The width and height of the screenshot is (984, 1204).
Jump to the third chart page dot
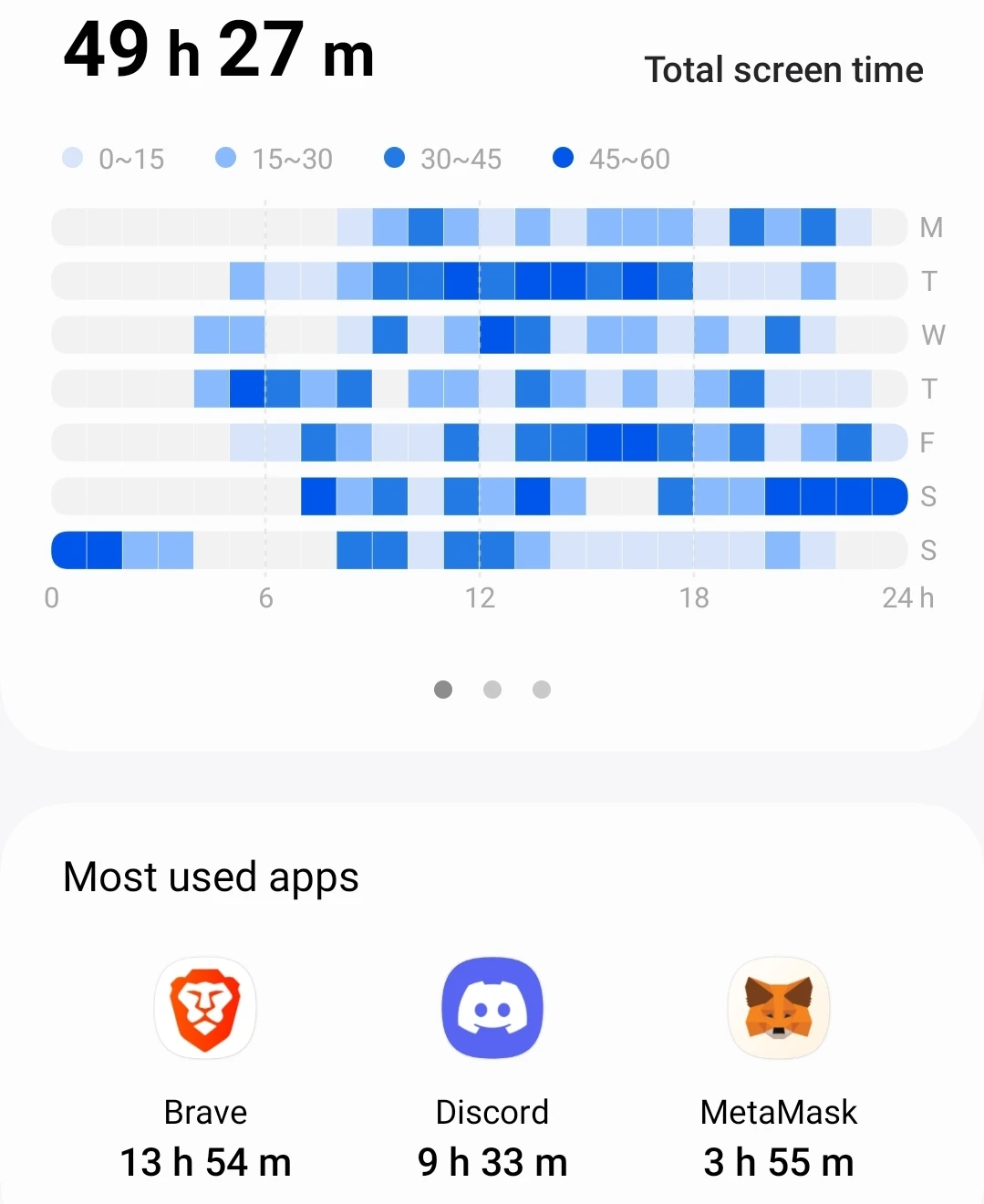point(542,690)
